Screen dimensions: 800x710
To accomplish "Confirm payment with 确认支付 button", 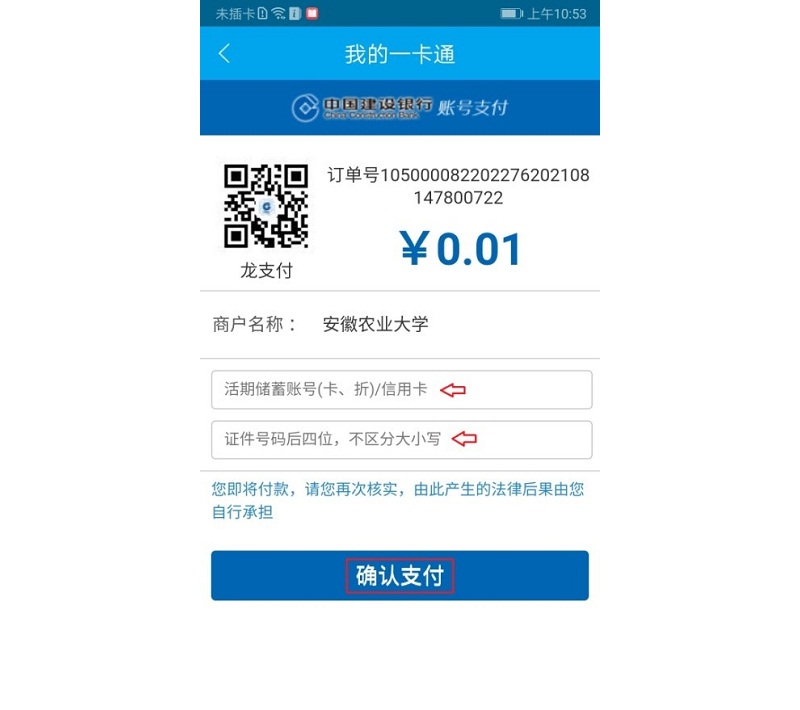I will click(x=400, y=576).
